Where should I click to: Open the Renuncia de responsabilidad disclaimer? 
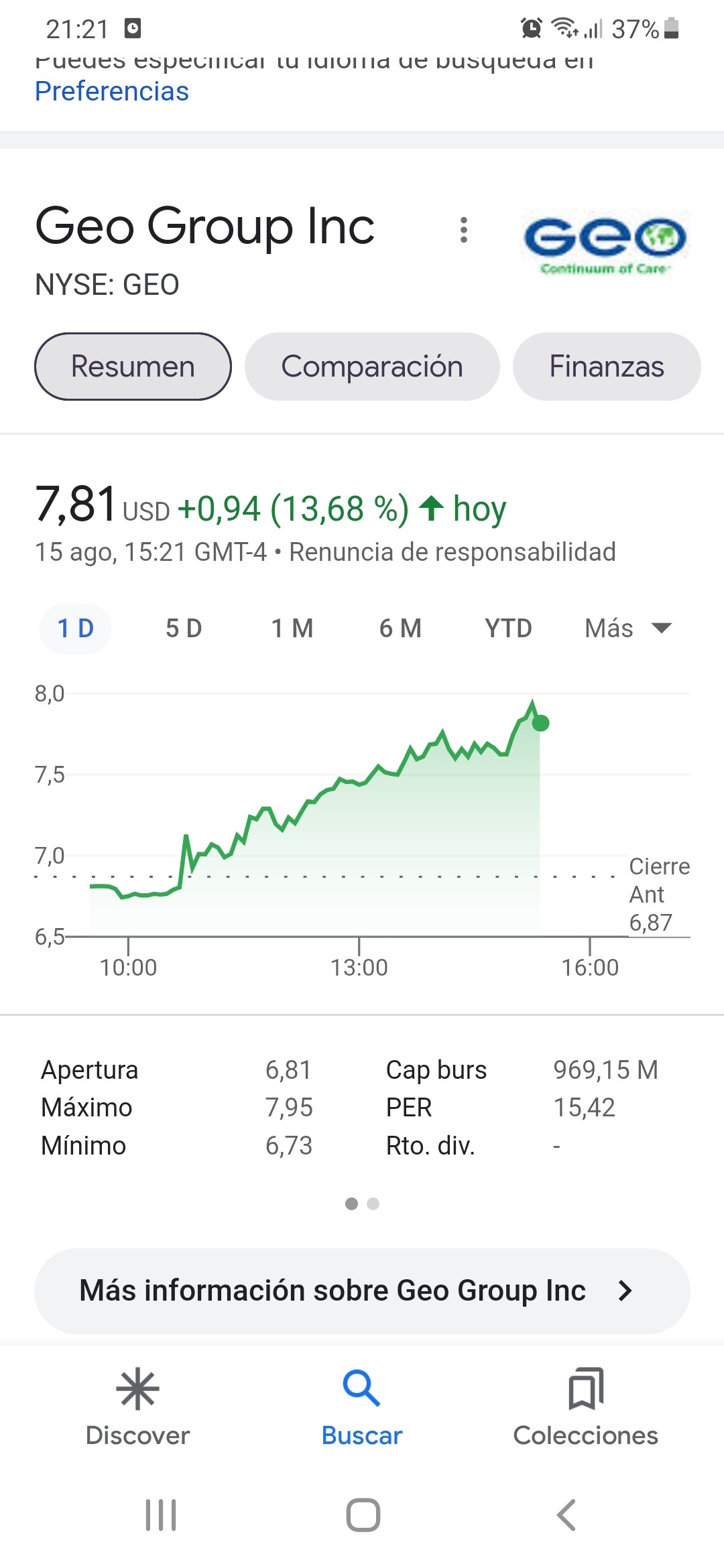[452, 552]
